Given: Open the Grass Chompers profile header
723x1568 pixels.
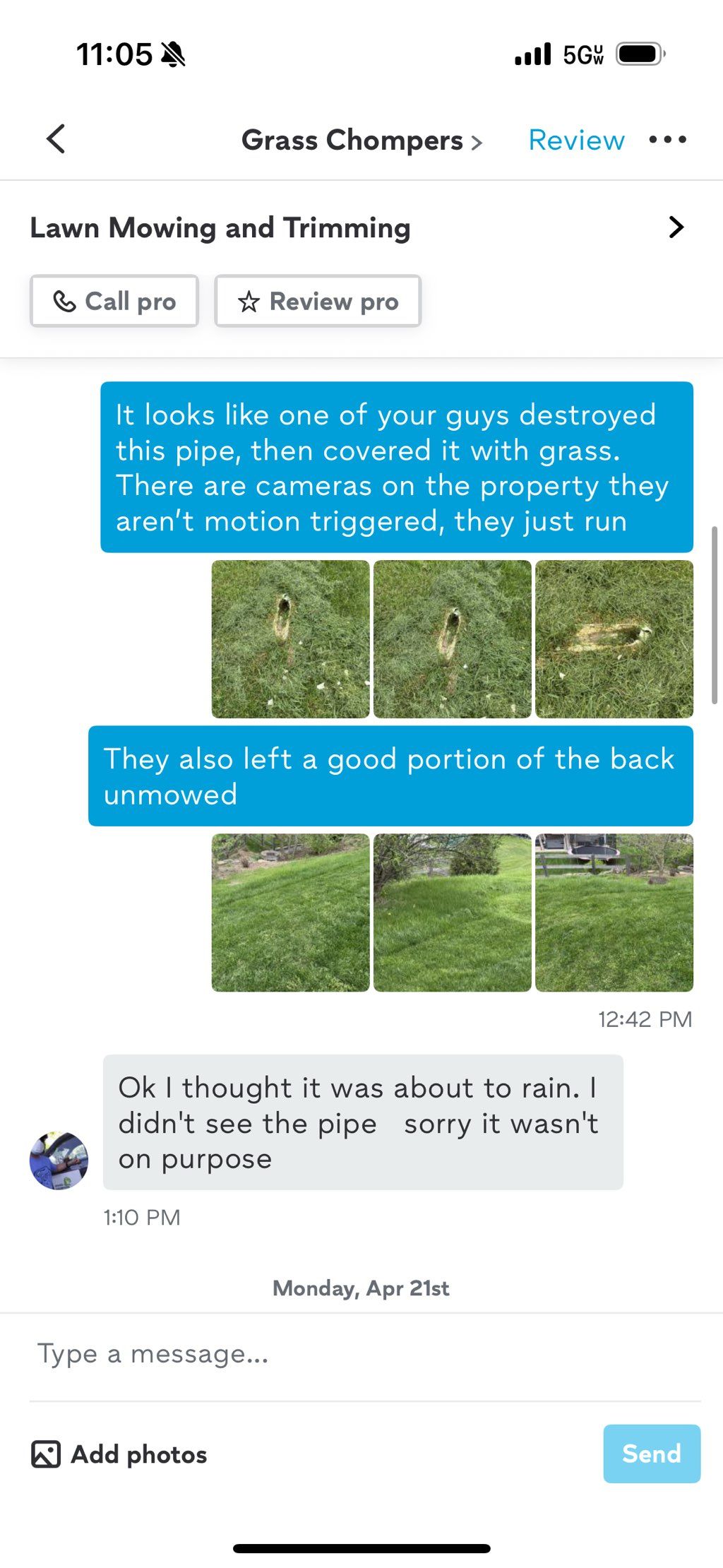Looking at the screenshot, I should point(361,141).
